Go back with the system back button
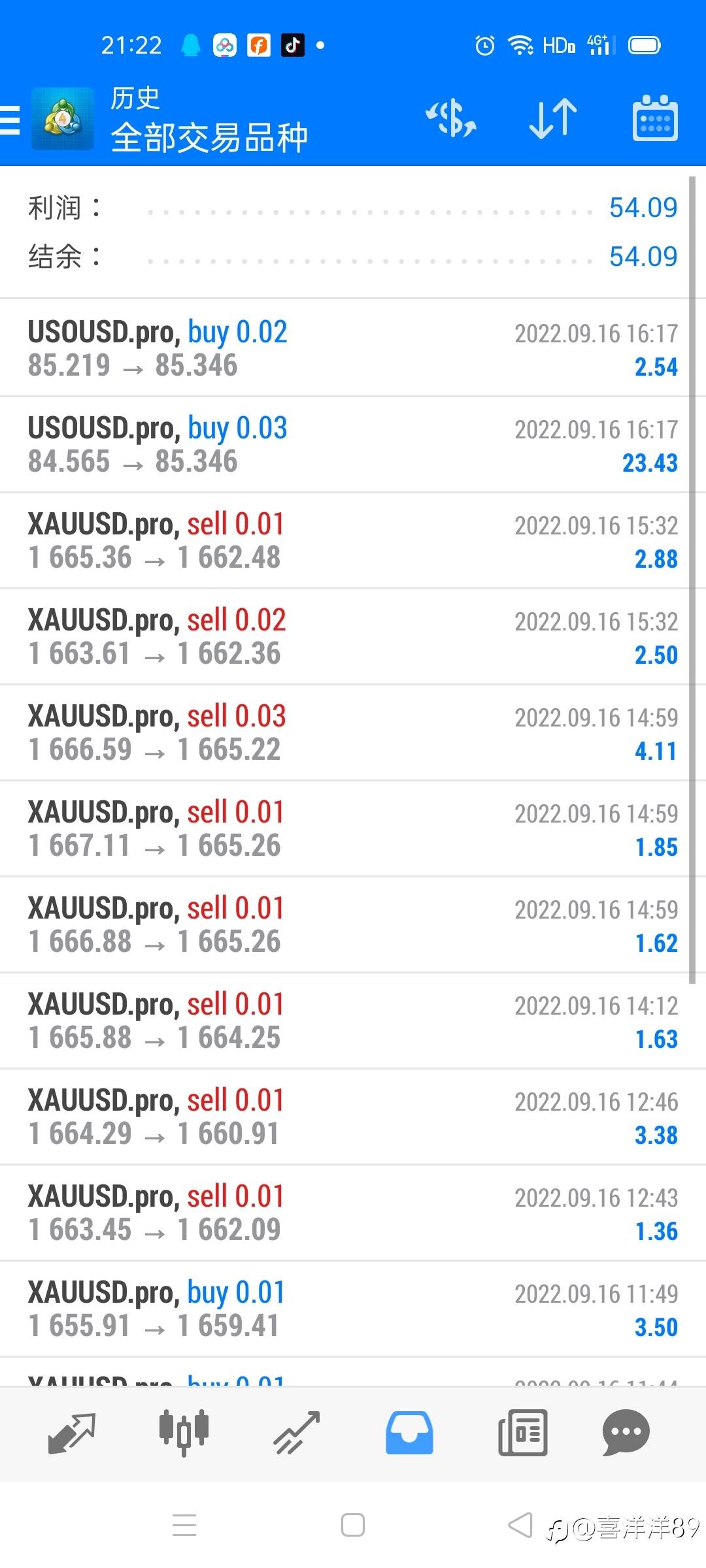Viewport: 706px width, 1568px height. pyautogui.click(x=520, y=1526)
